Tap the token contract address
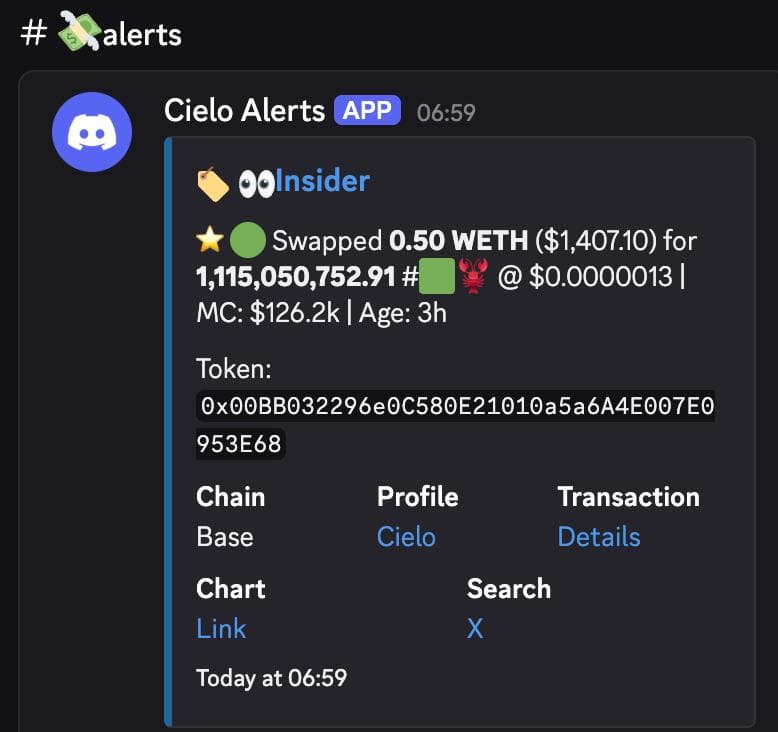This screenshot has width=778, height=732. 456,408
